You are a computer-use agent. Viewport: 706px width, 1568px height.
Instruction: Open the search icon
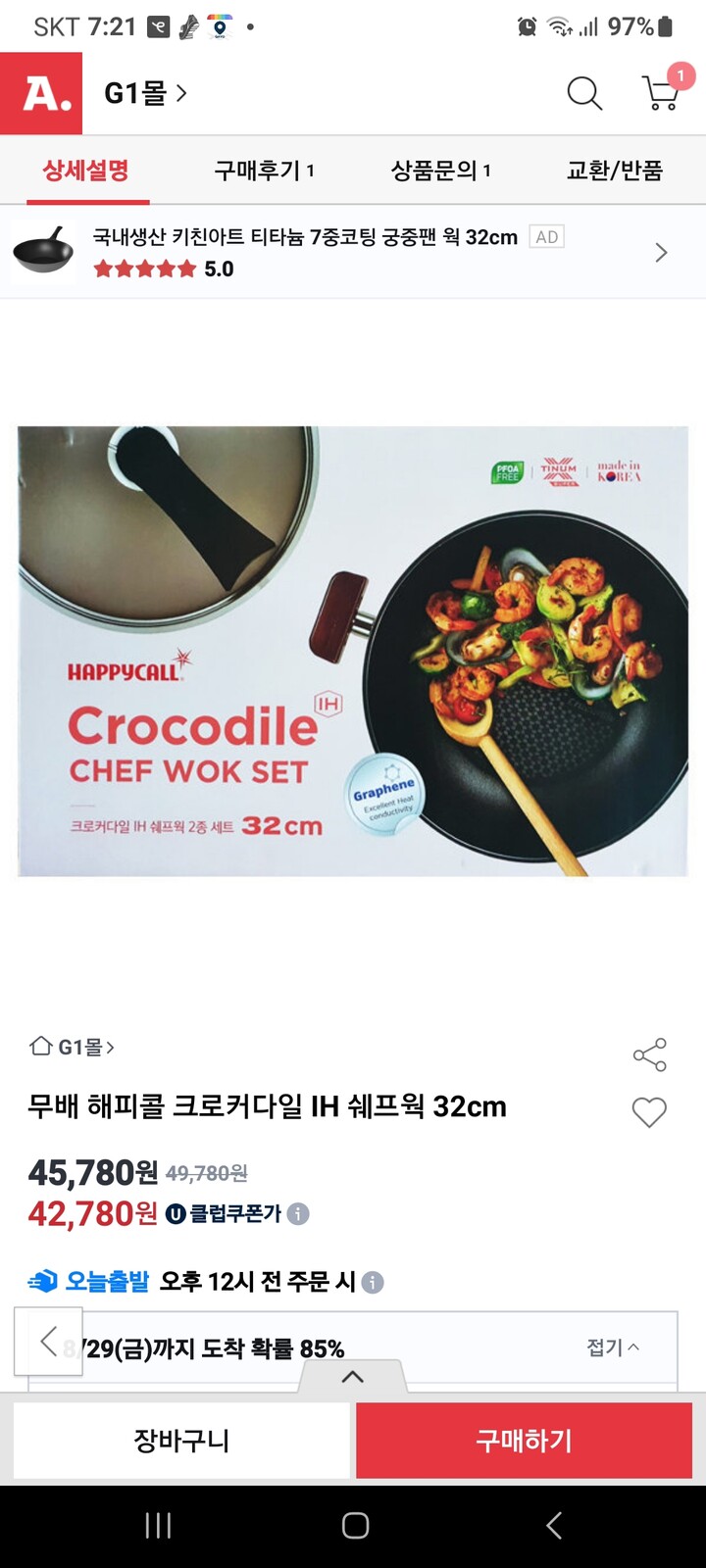click(584, 94)
